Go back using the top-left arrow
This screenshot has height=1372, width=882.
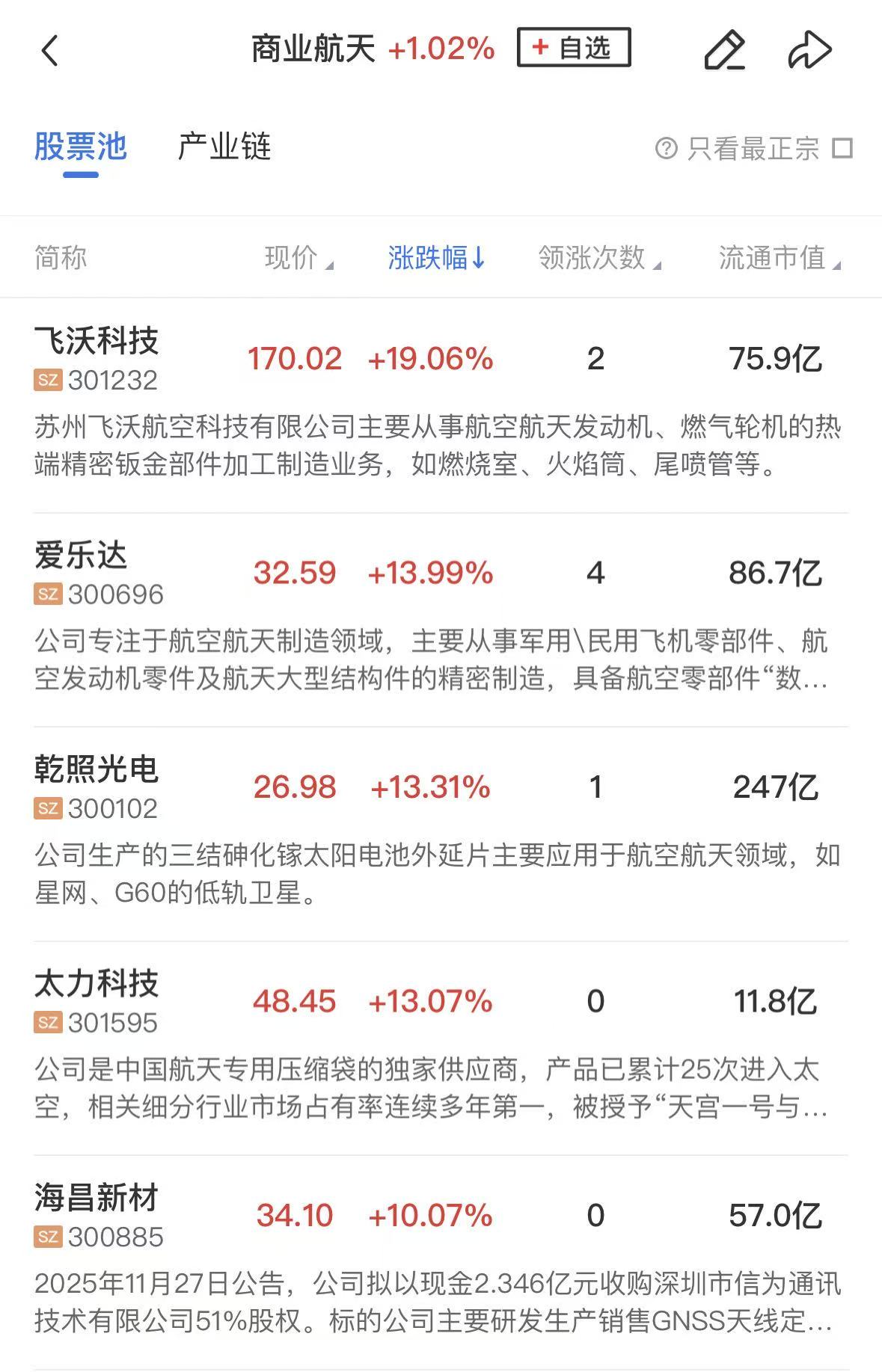[x=49, y=51]
